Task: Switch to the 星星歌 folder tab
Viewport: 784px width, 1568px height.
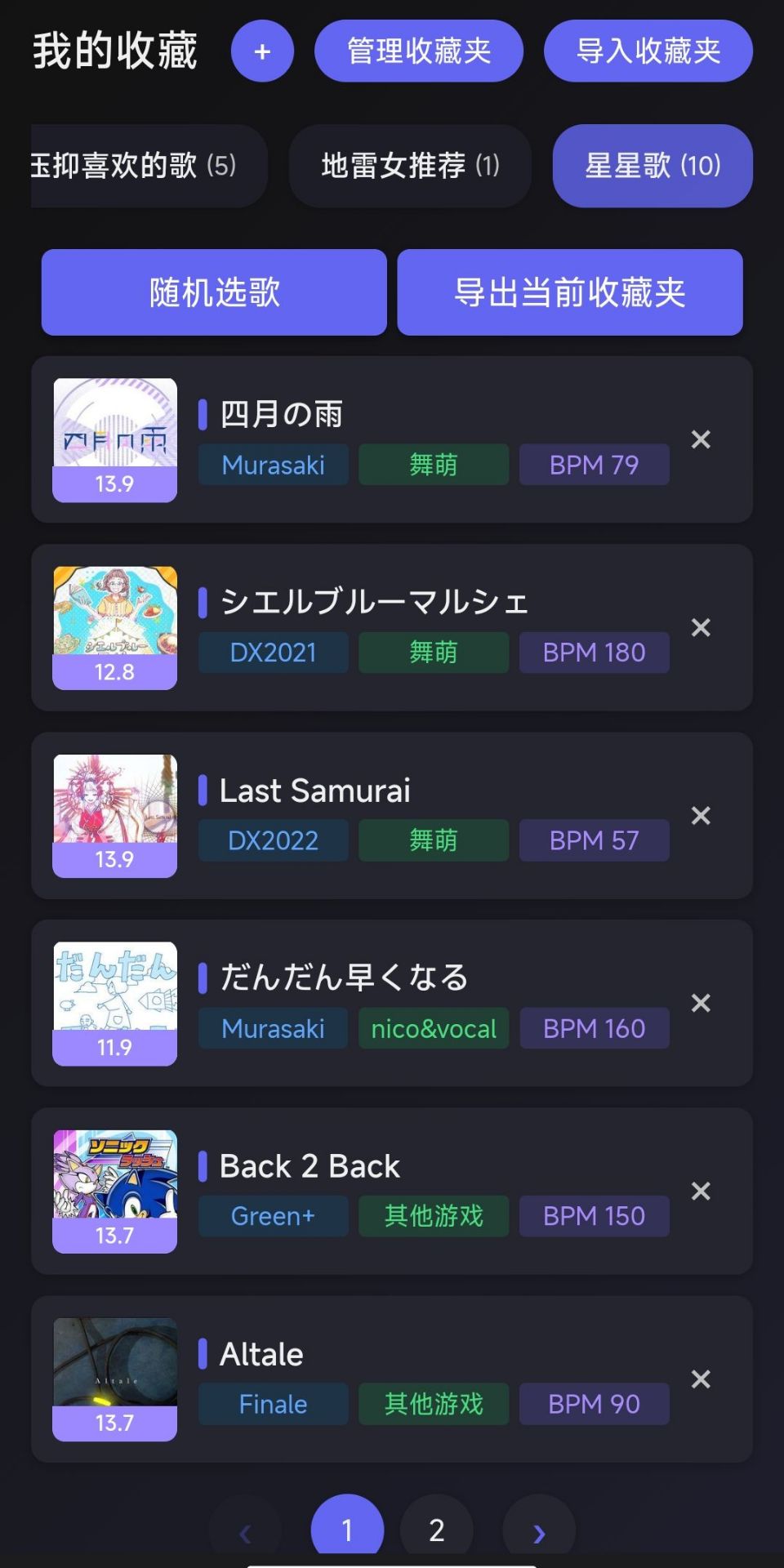Action: tap(652, 166)
